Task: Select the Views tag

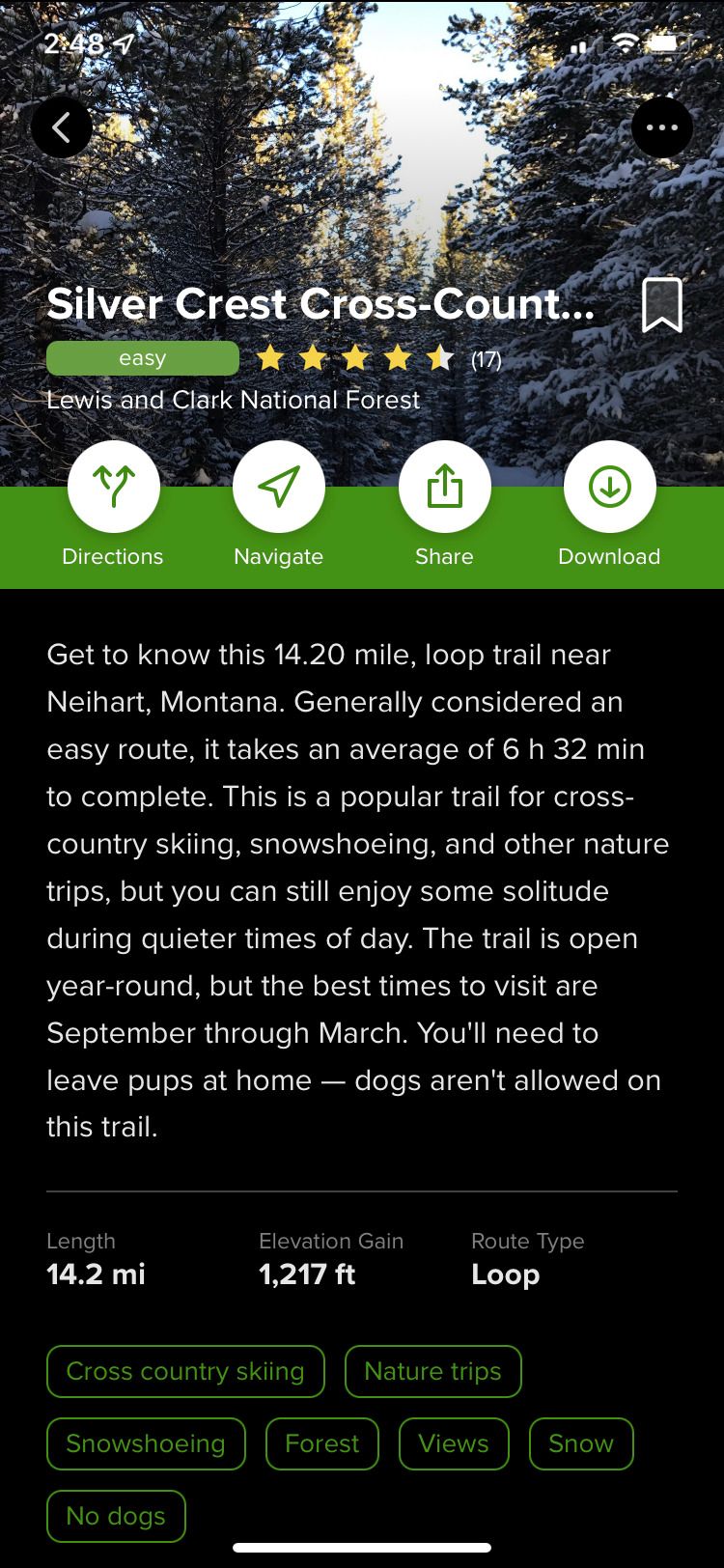Action: coord(453,1443)
